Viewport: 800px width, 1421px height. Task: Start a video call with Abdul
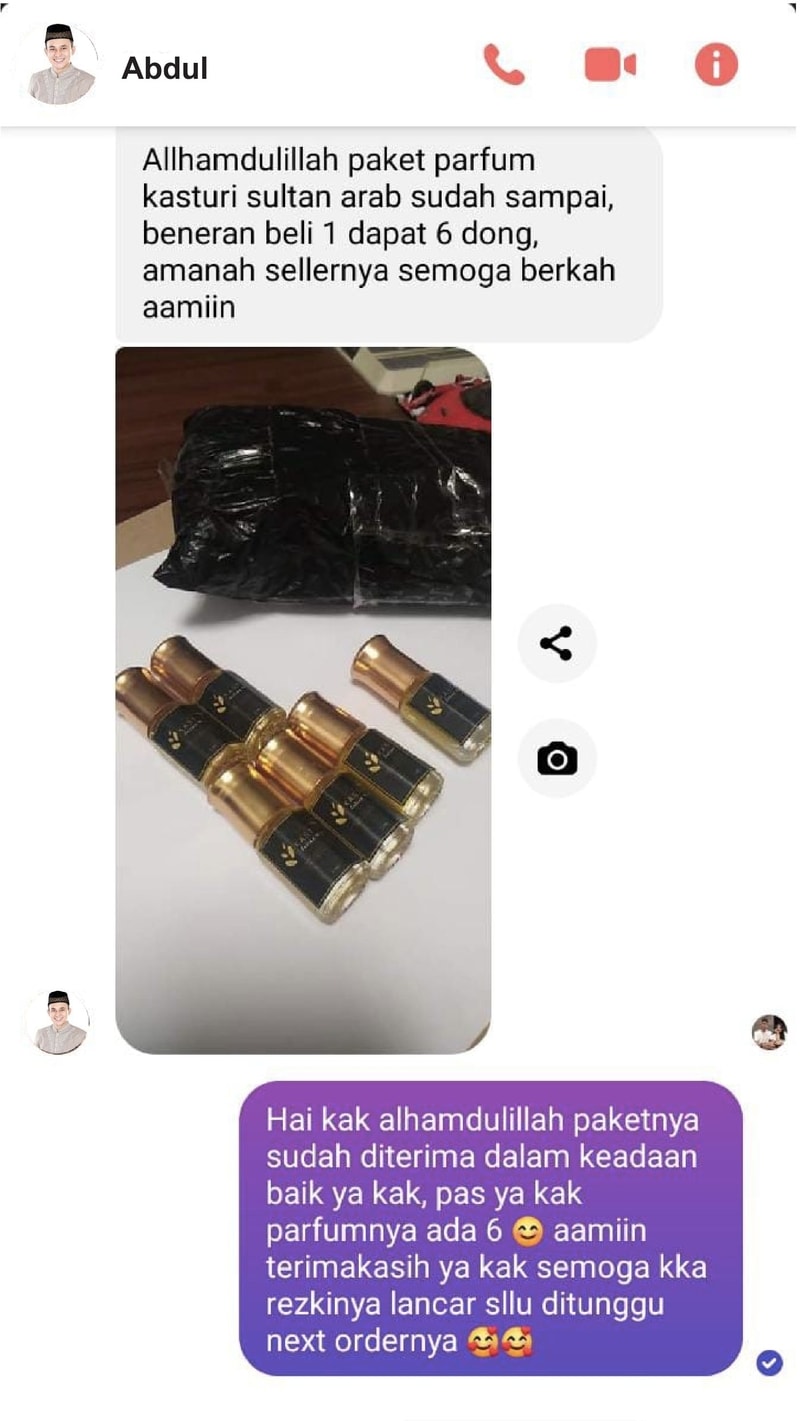coord(610,65)
